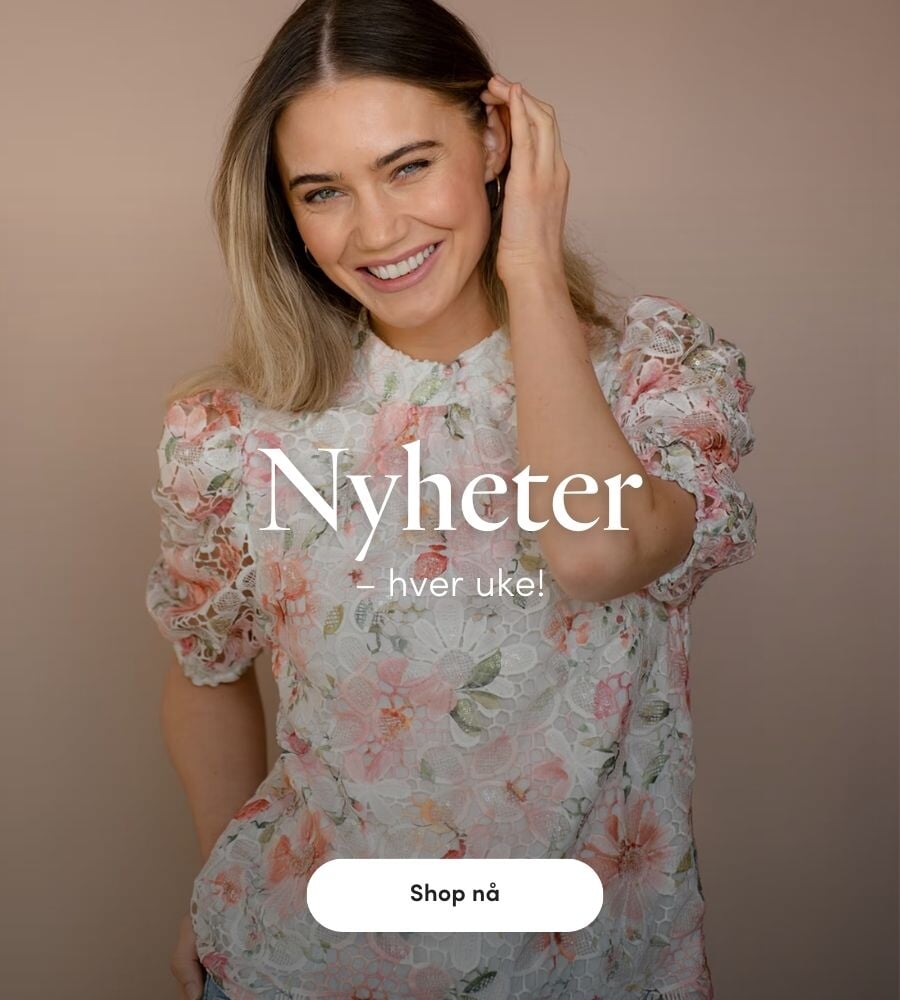Click the text label inside Shop nå
The image size is (900, 1000).
pos(452,895)
